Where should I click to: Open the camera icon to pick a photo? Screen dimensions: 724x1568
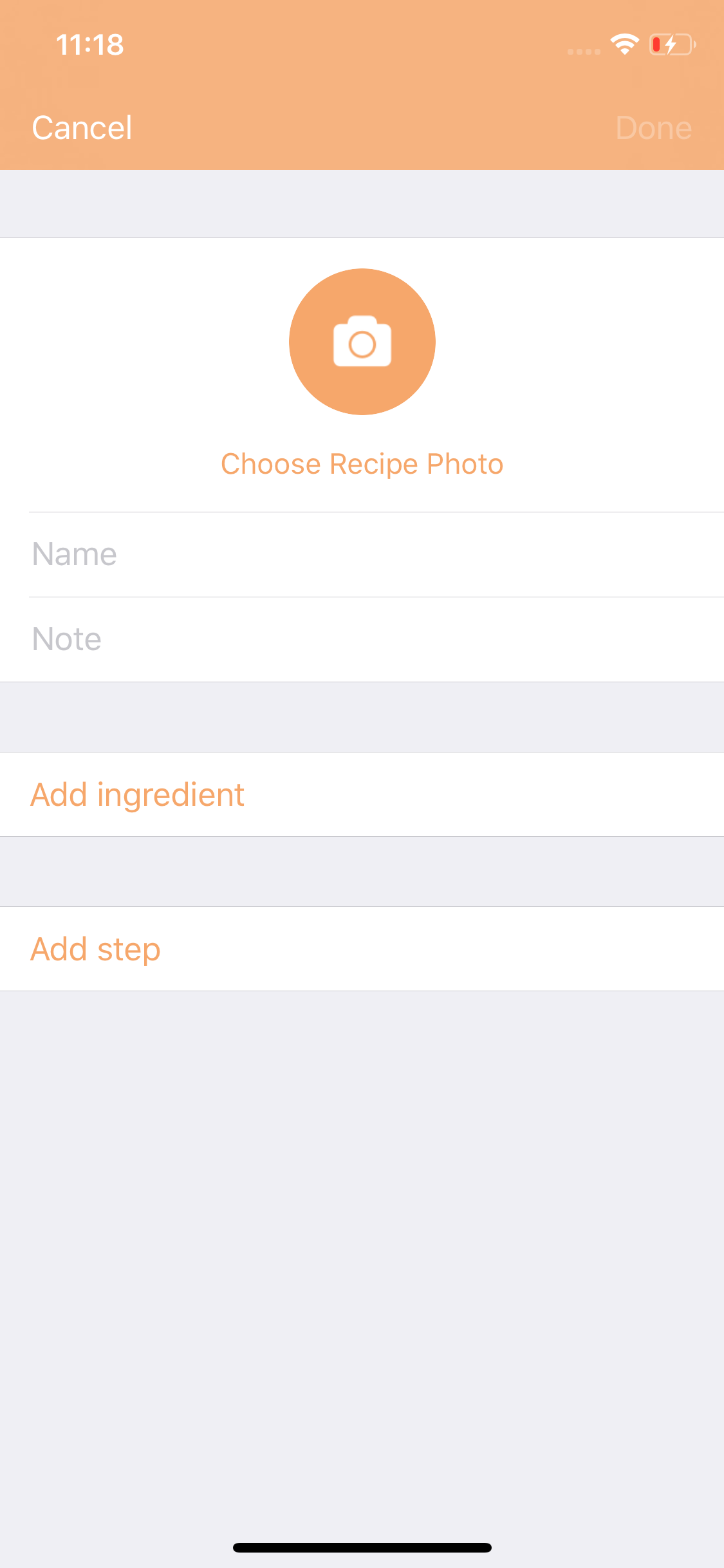pos(362,342)
